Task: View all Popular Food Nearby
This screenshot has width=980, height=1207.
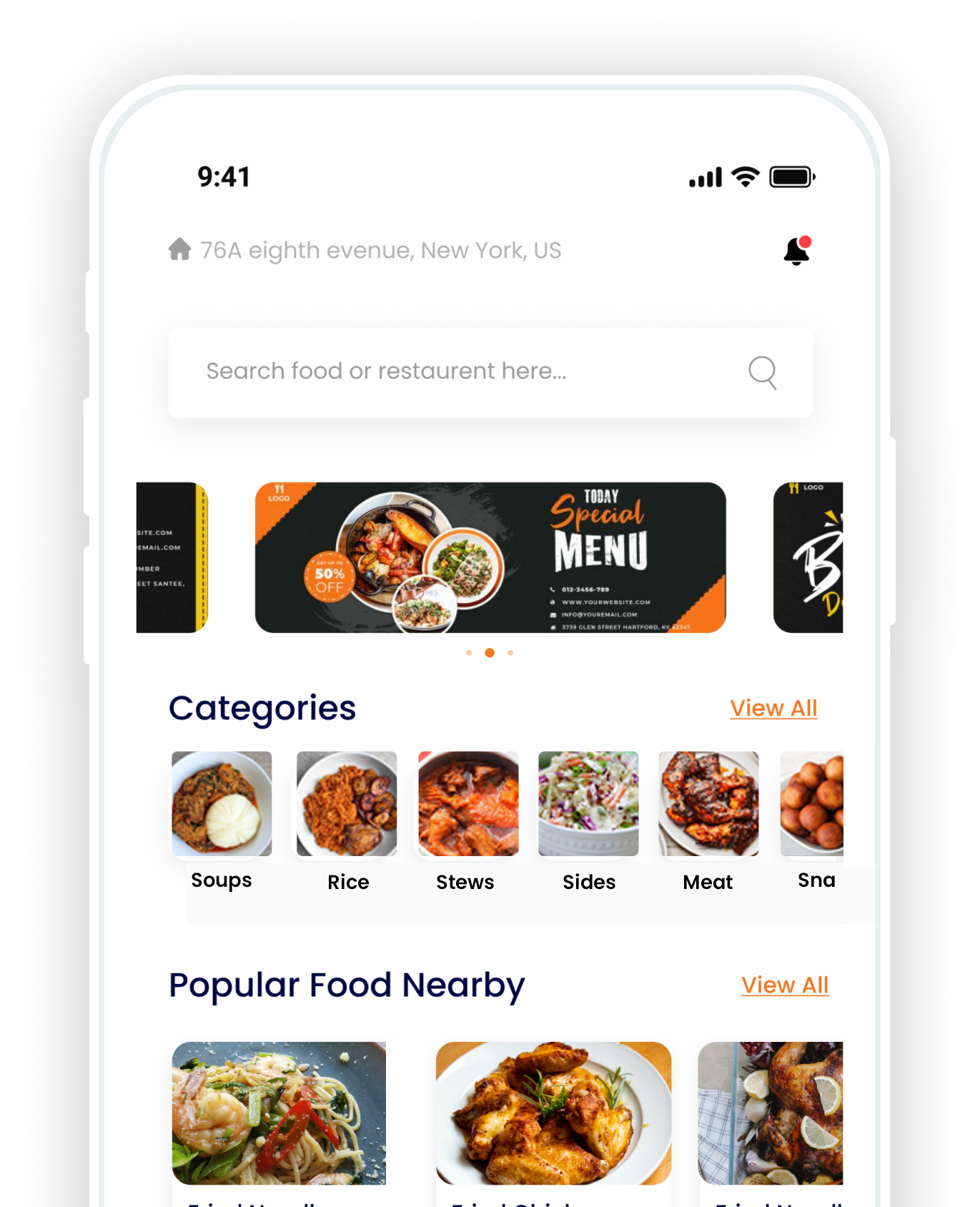Action: (x=784, y=985)
